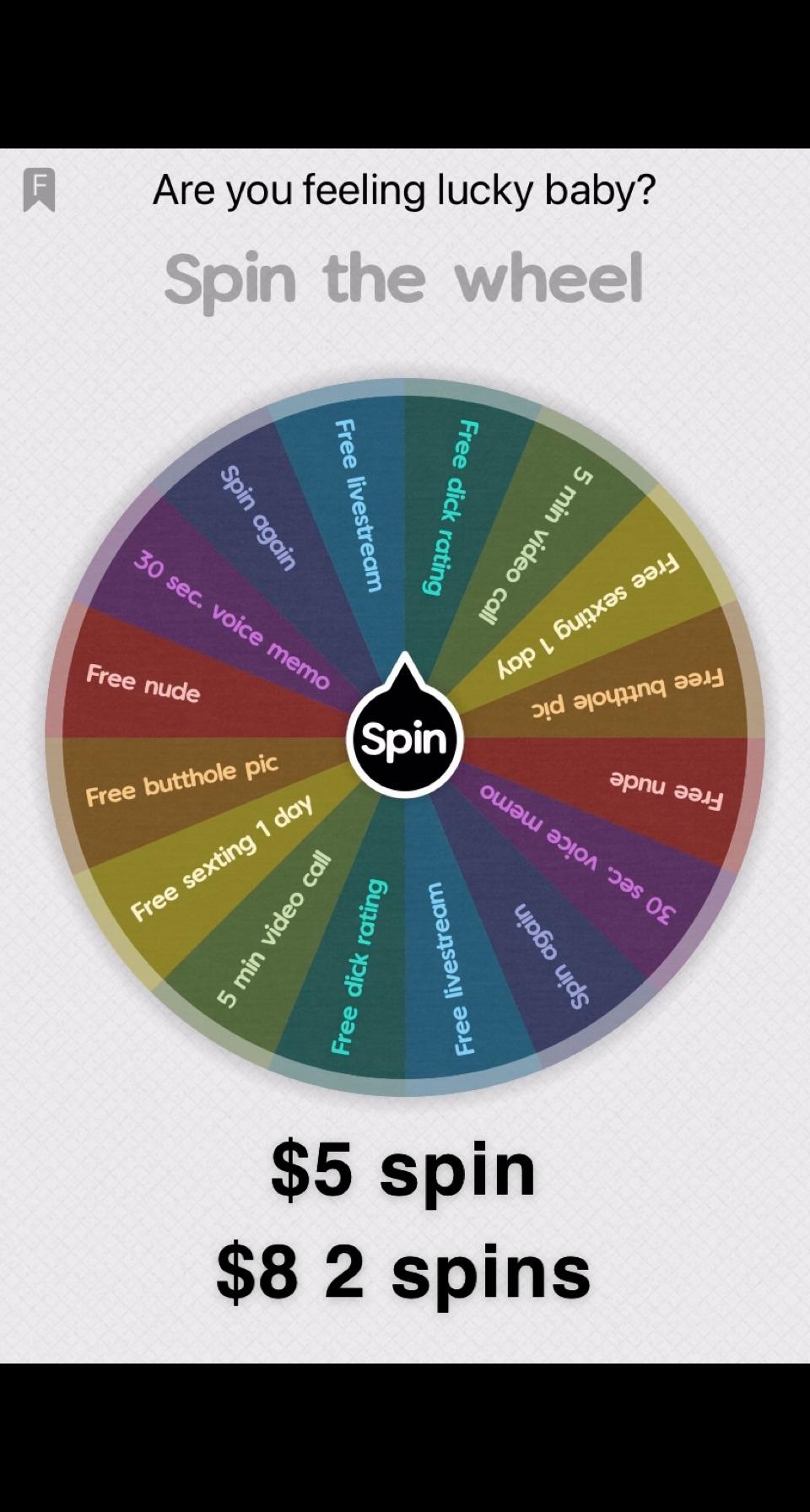Click the bookmark flag icon top left
The height and width of the screenshot is (1512, 810).
40,189
